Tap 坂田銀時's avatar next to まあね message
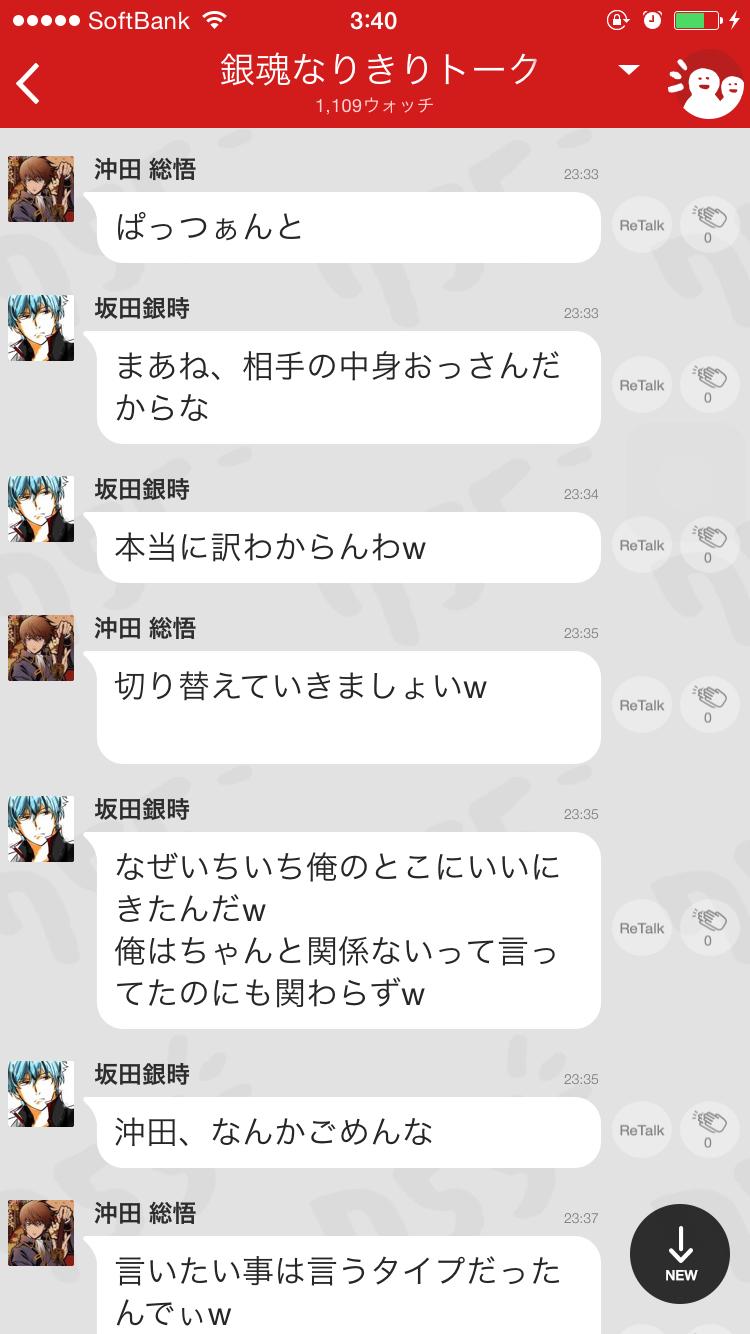This screenshot has width=750, height=1334. point(40,328)
